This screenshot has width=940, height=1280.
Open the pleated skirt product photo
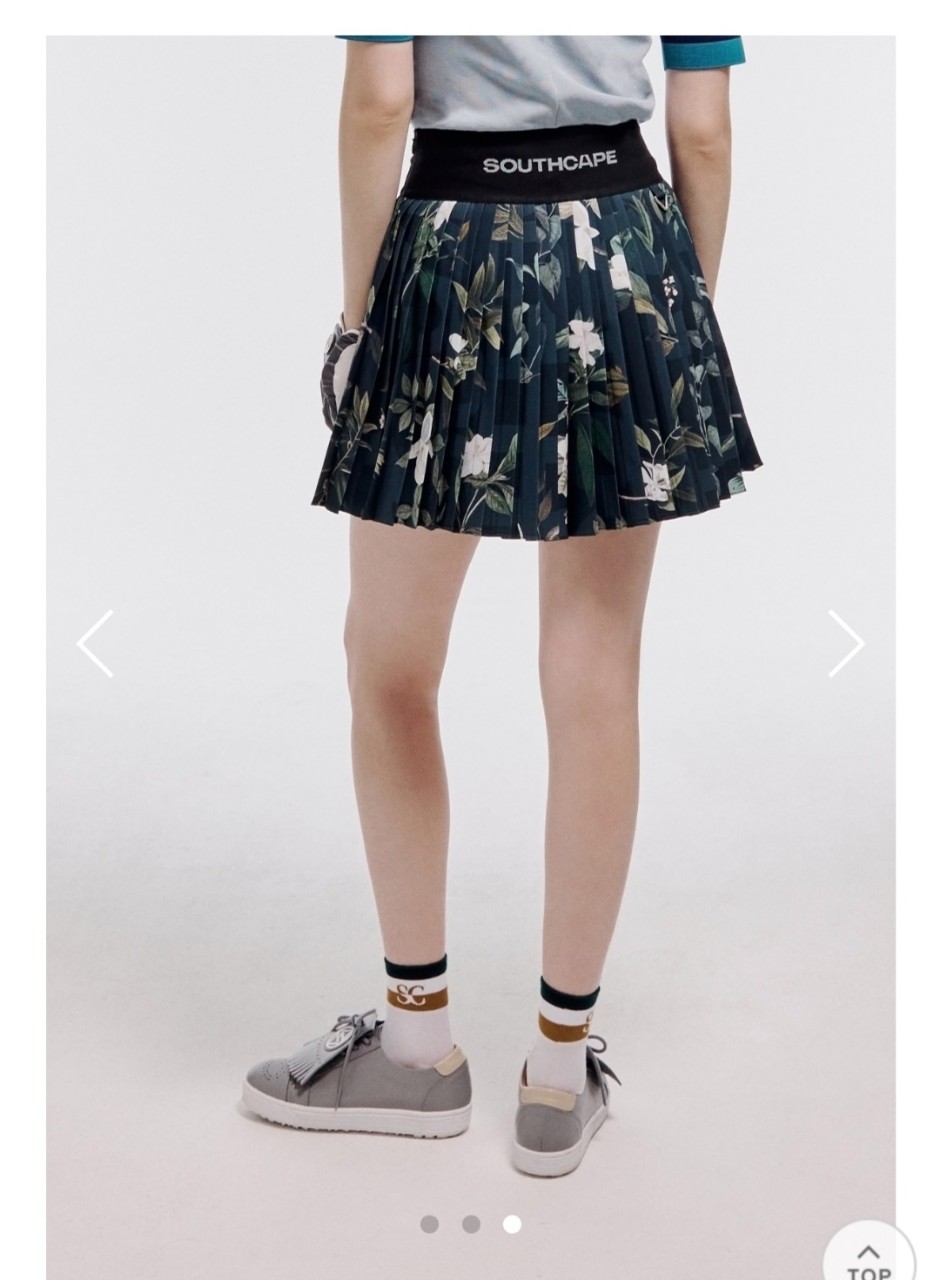click(x=536, y=370)
